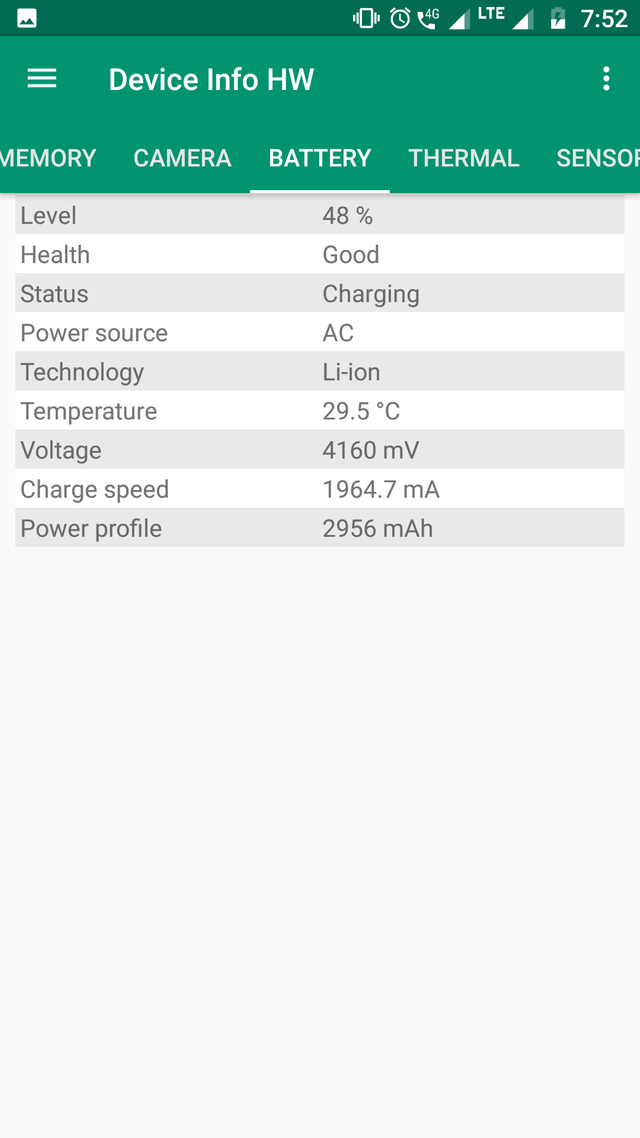This screenshot has height=1138, width=640.
Task: Switch to the Camera tab
Action: click(182, 158)
